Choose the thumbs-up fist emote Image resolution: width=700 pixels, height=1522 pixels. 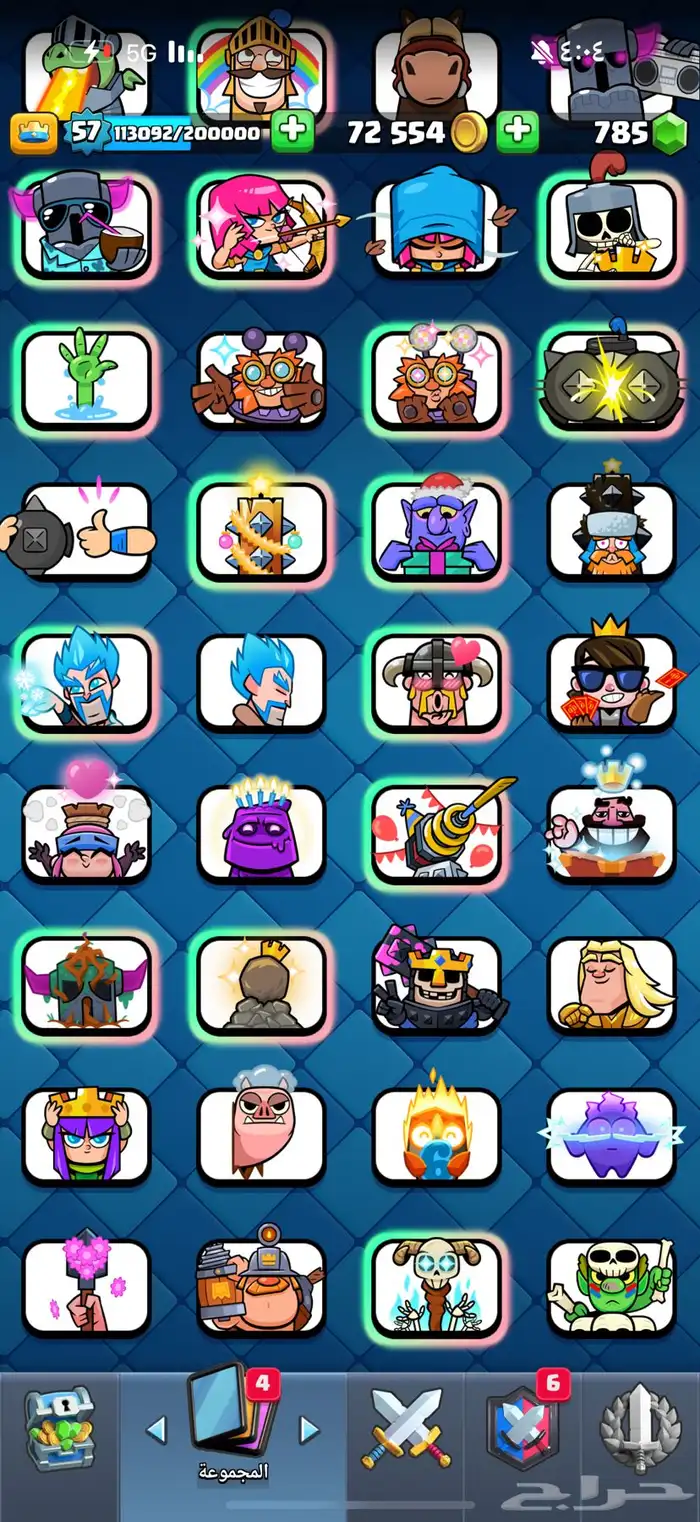pyautogui.click(x=87, y=532)
